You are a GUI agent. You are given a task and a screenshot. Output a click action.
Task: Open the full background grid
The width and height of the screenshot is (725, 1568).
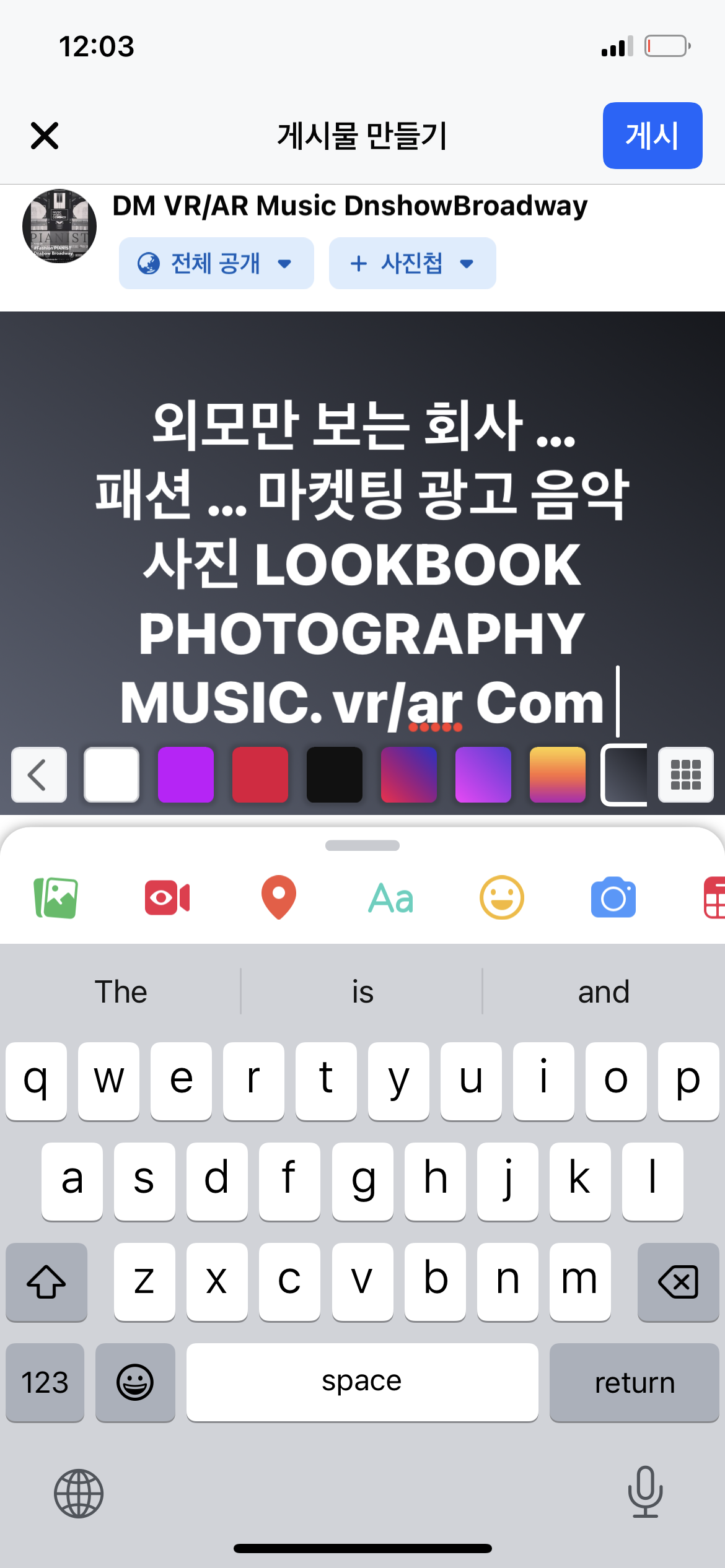[x=686, y=775]
